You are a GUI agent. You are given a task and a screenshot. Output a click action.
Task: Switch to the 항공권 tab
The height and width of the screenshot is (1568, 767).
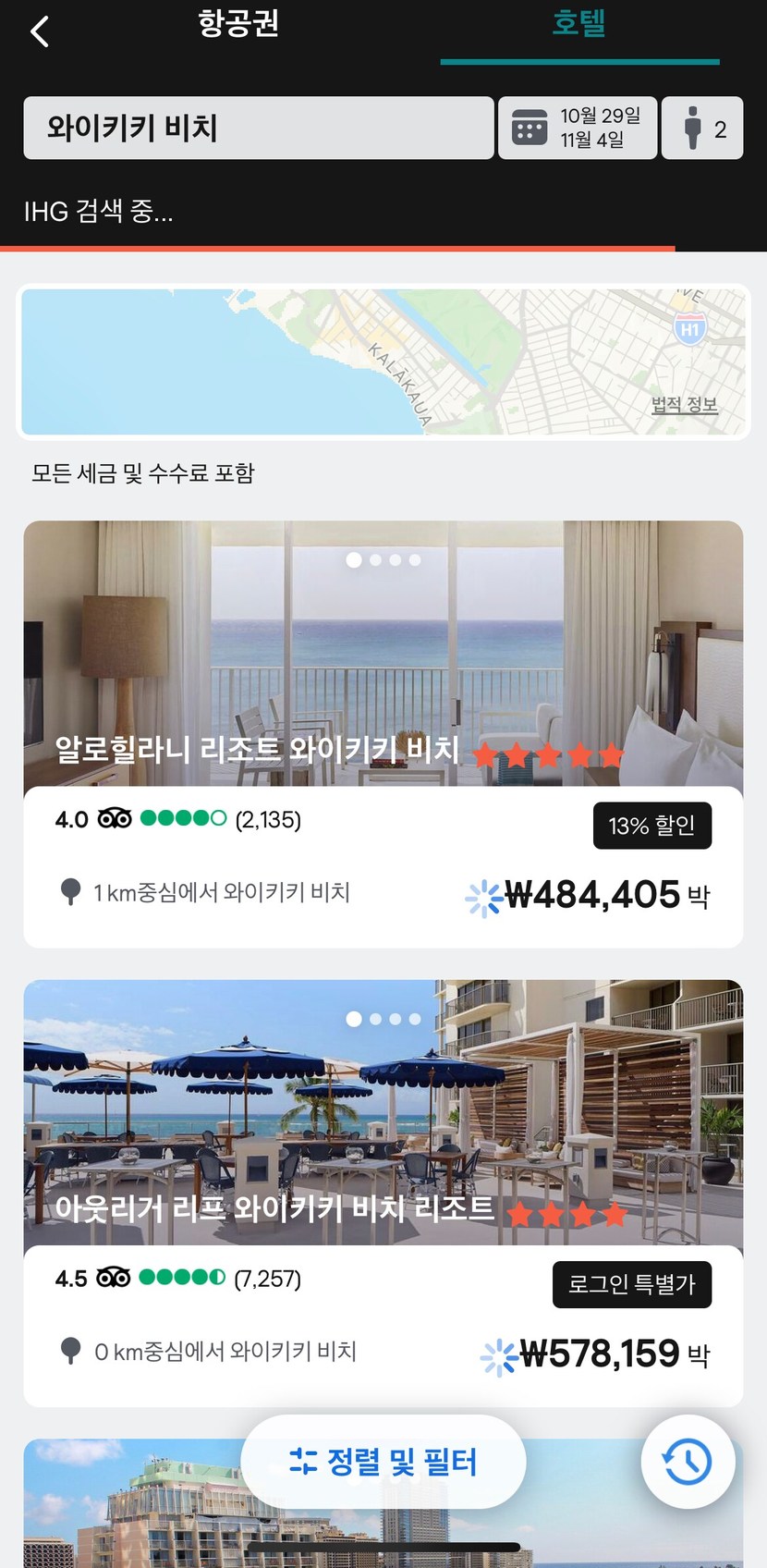238,24
